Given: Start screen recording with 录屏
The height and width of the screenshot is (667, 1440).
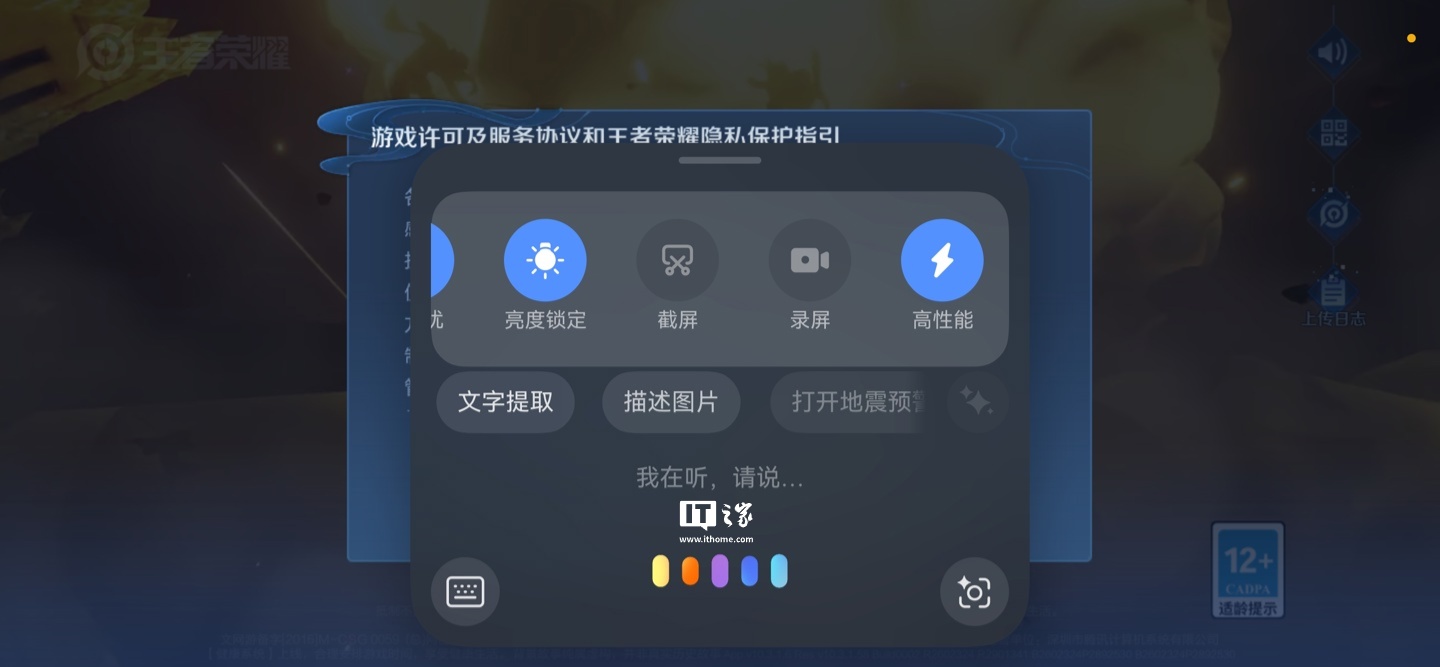Looking at the screenshot, I should tap(809, 260).
